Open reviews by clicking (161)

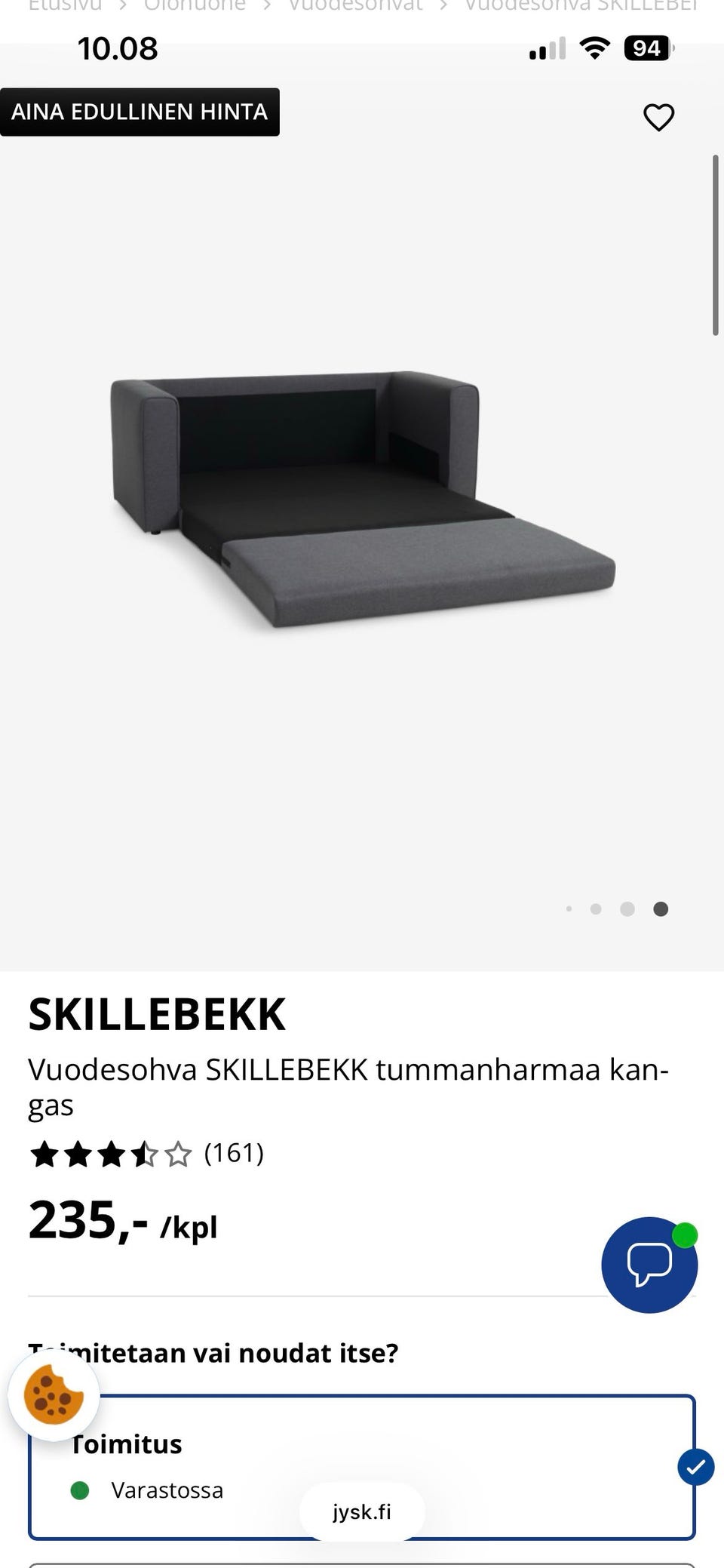click(235, 1152)
